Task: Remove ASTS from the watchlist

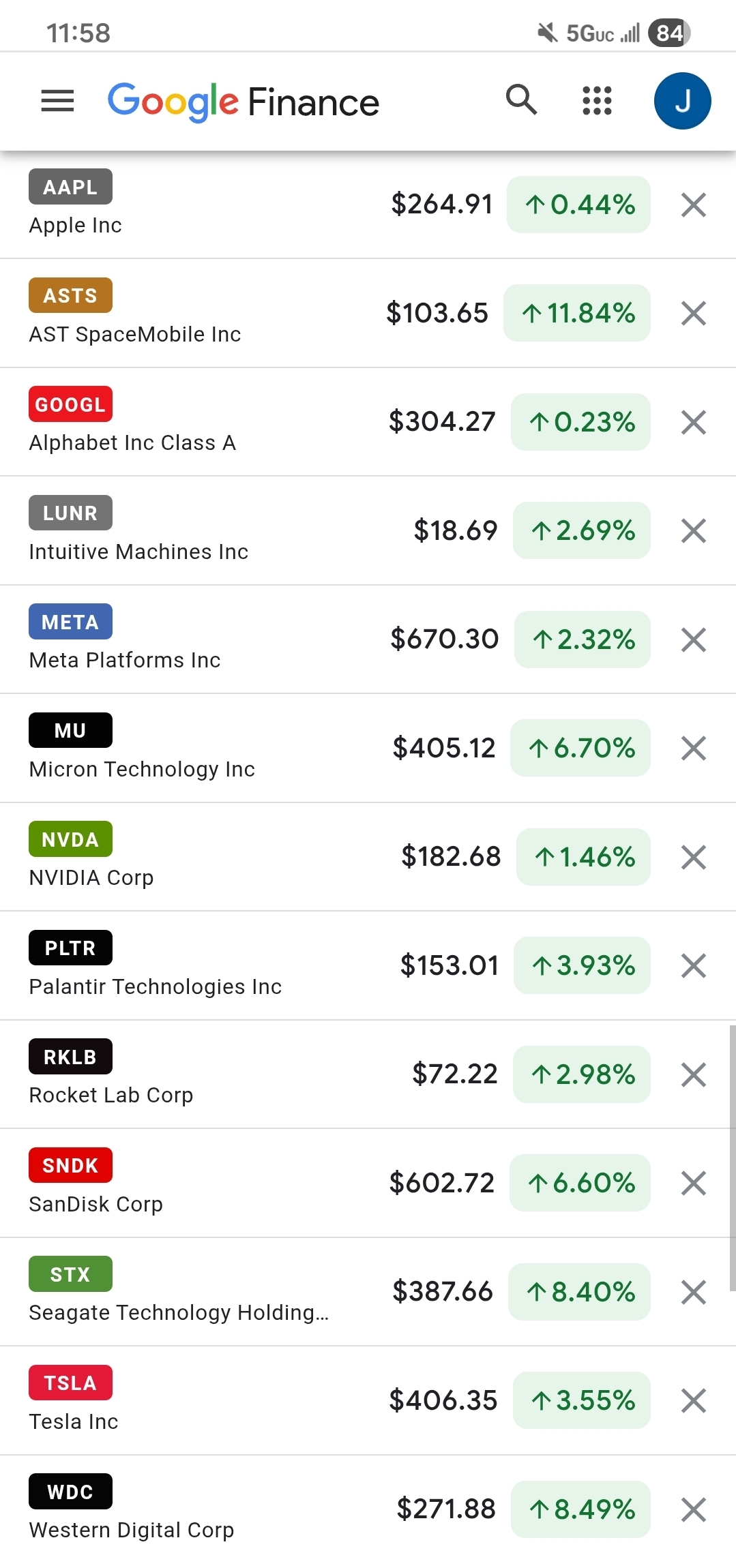Action: (x=693, y=314)
